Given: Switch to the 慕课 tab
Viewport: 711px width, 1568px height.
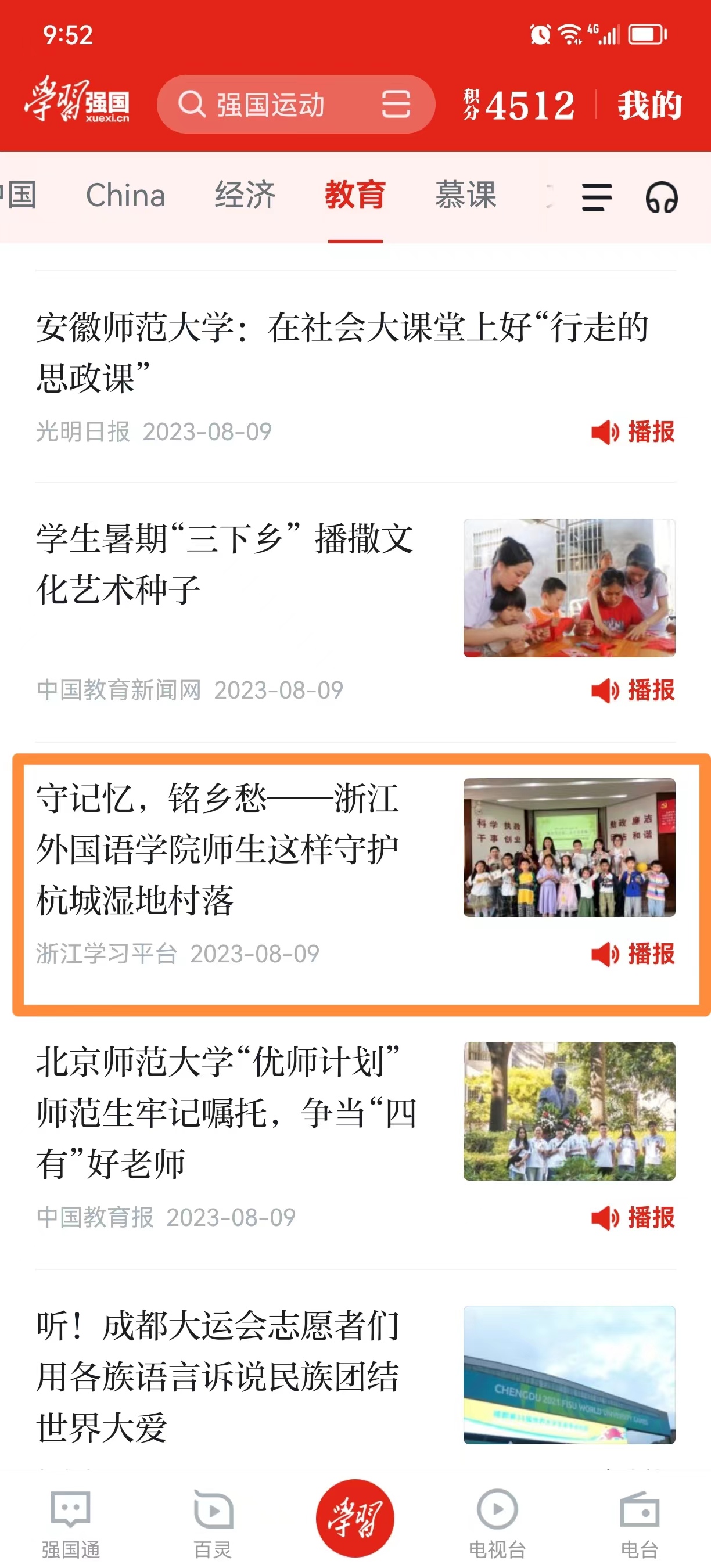Looking at the screenshot, I should click(466, 196).
